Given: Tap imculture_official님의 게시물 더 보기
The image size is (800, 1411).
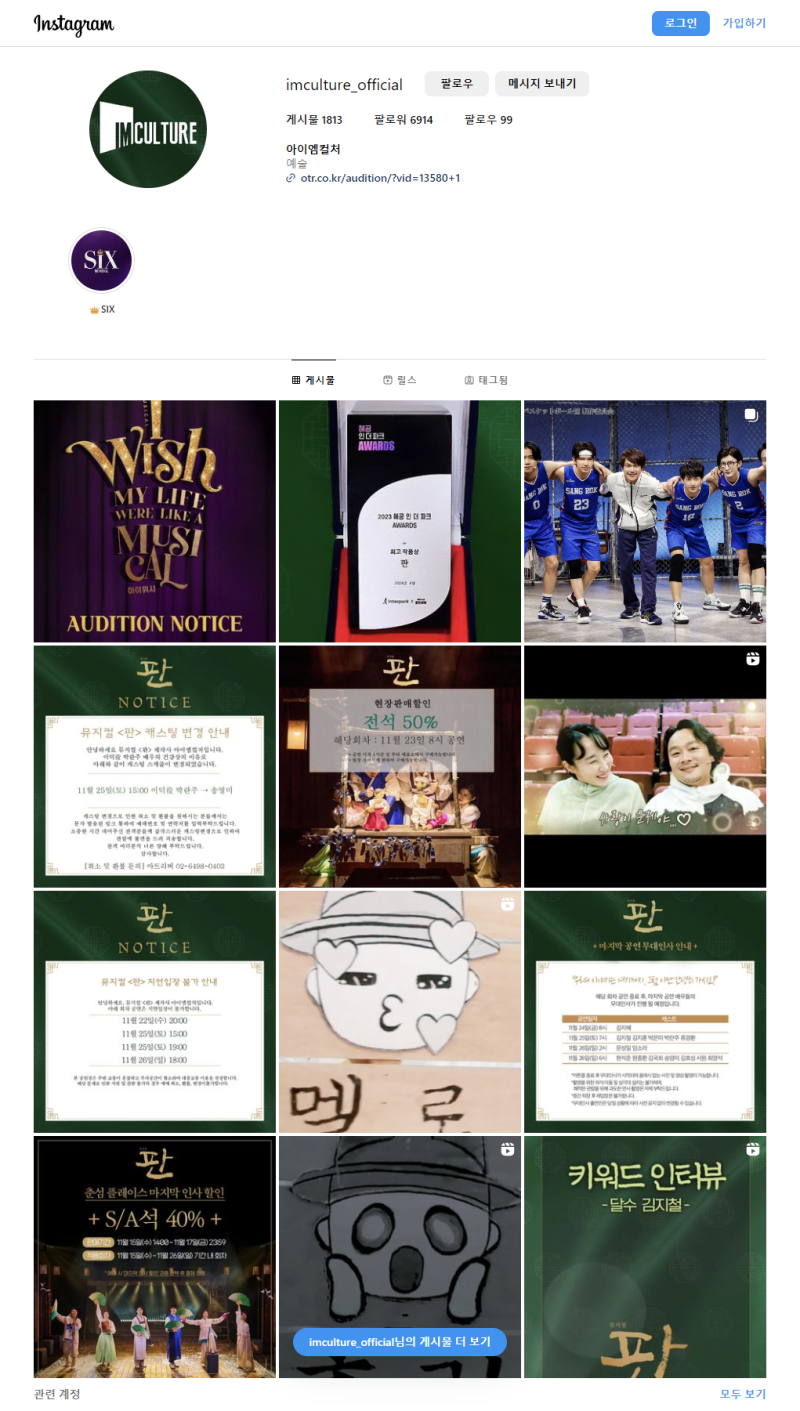Looking at the screenshot, I should coord(399,1342).
